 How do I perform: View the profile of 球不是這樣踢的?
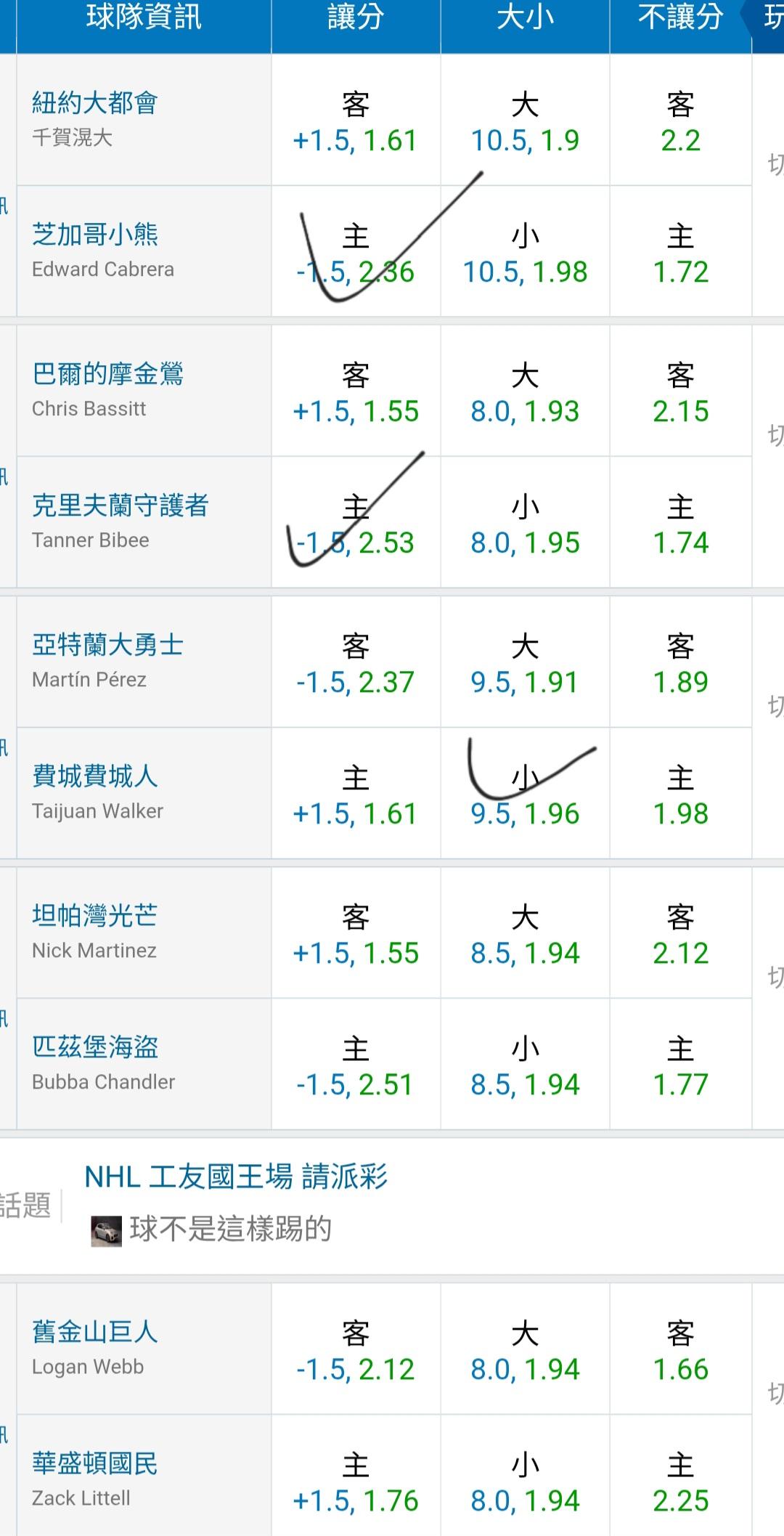230,1230
